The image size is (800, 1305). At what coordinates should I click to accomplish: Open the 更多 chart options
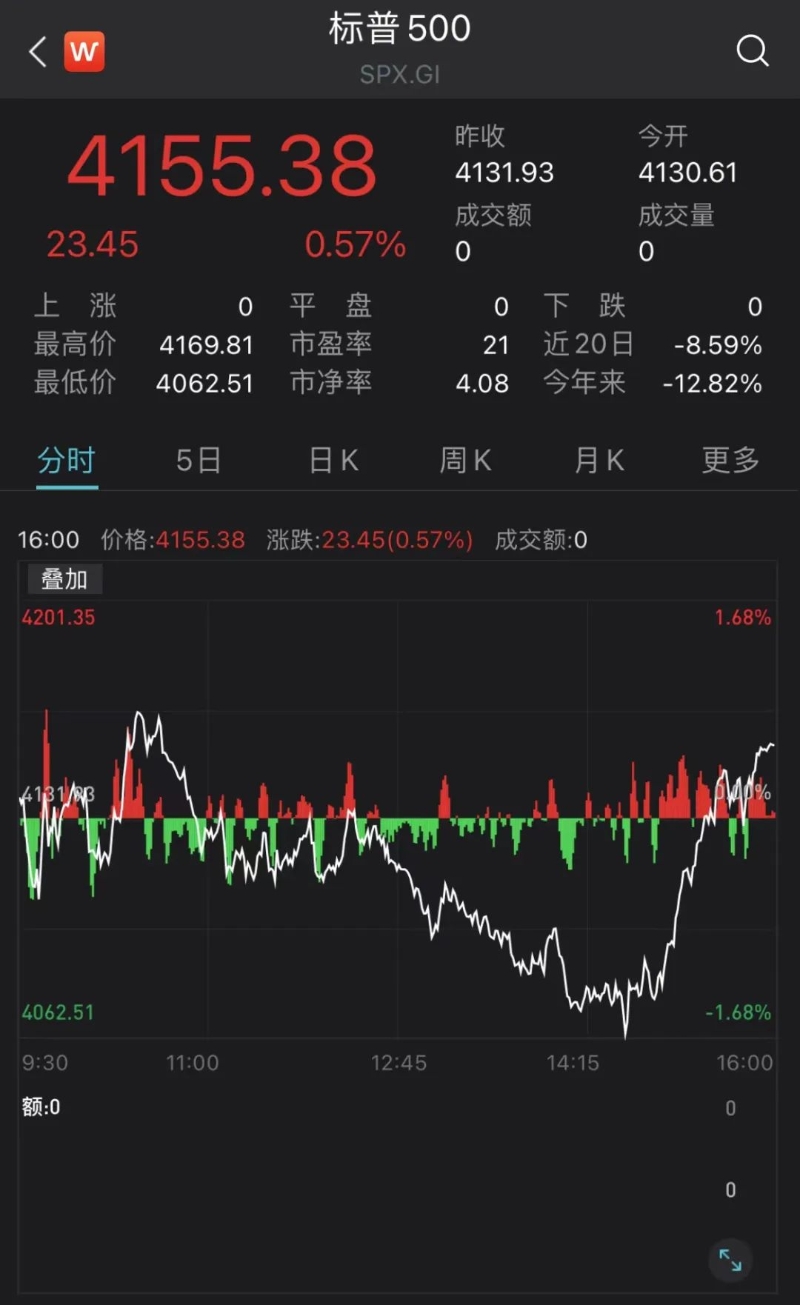pyautogui.click(x=731, y=461)
